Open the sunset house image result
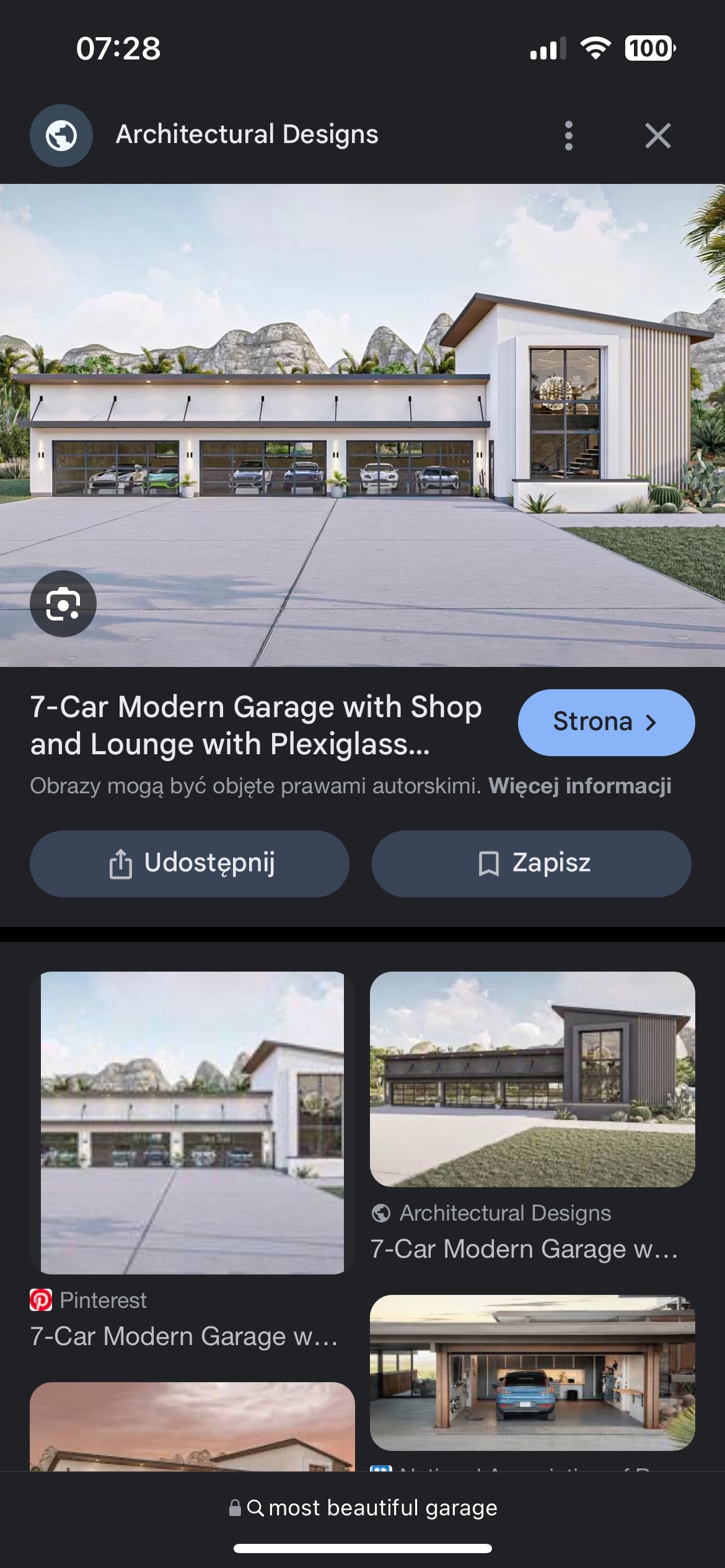Screen dimensions: 725x1568 click(x=192, y=1427)
